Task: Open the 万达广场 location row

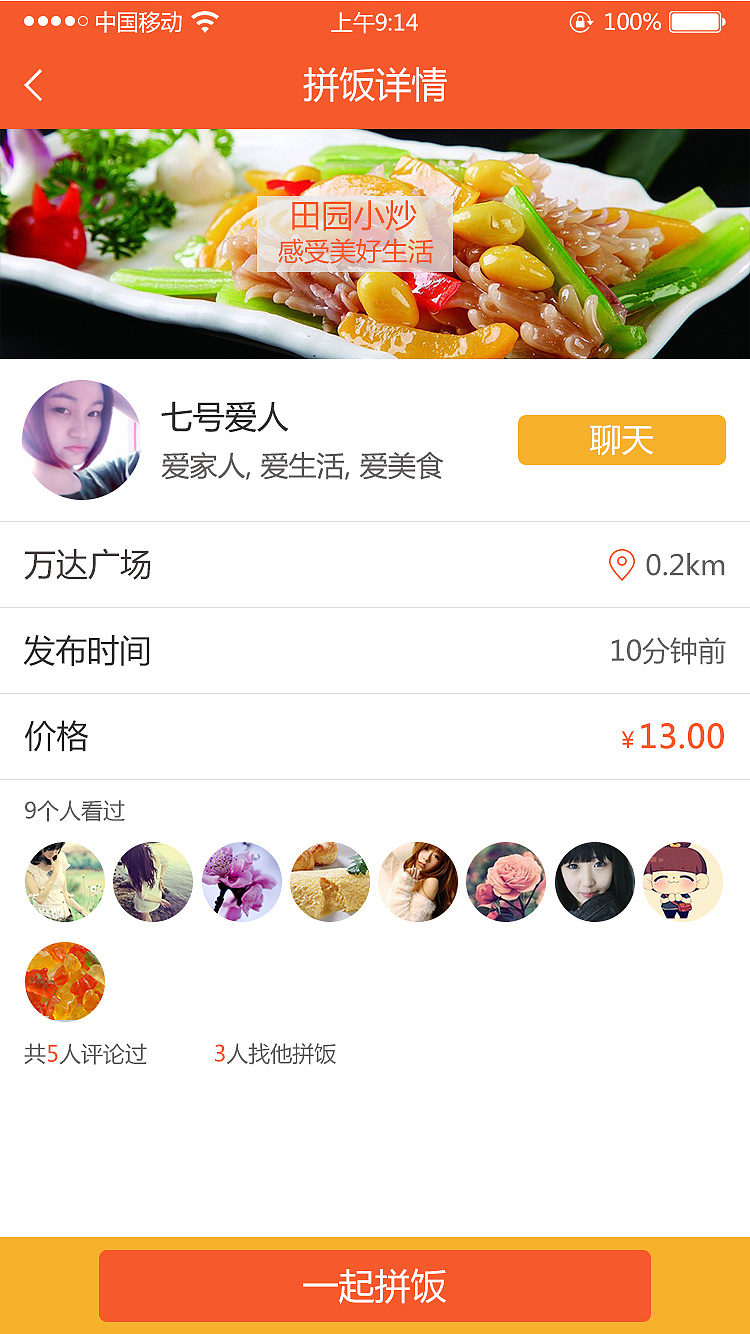Action: 375,565
